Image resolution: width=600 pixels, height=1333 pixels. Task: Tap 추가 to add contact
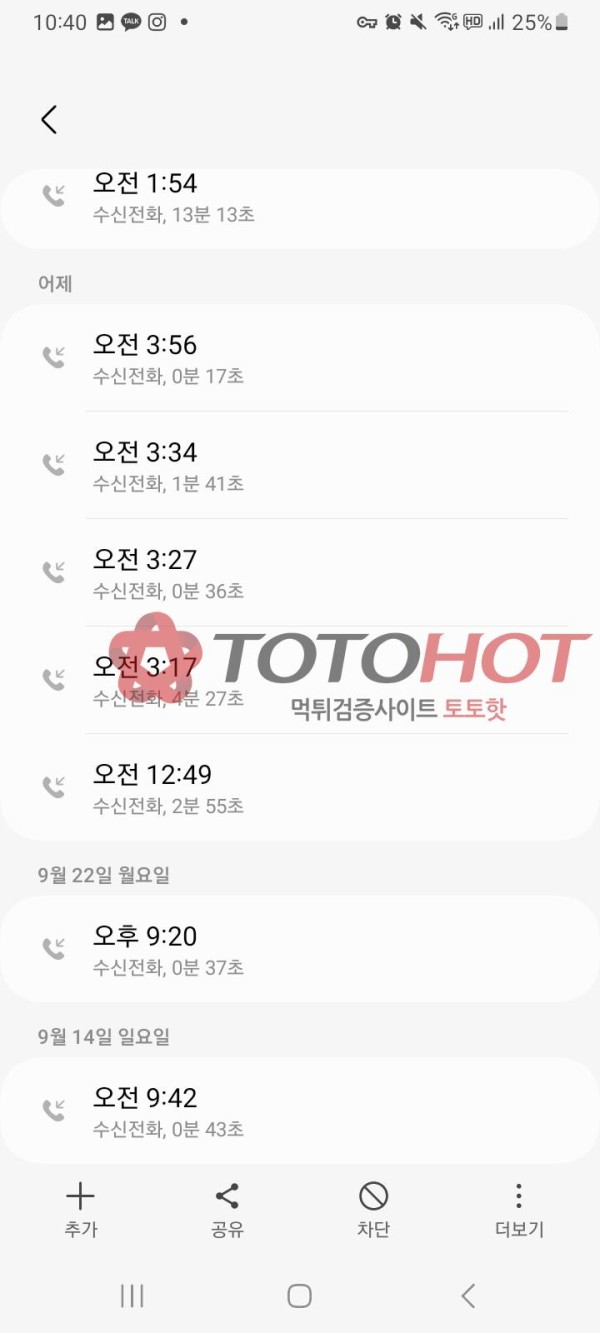(80, 1209)
